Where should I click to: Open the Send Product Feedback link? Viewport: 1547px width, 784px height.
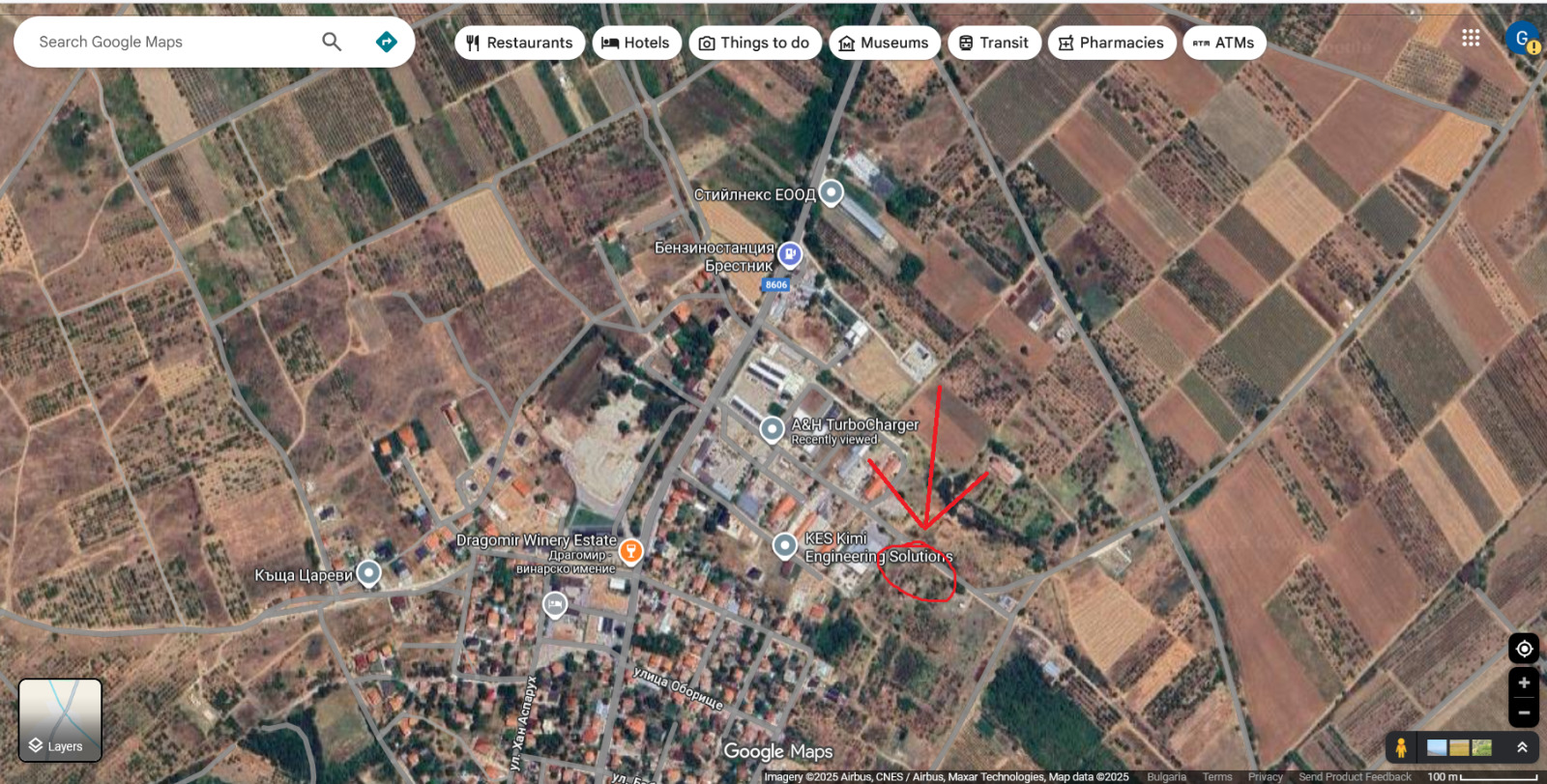click(x=1355, y=777)
